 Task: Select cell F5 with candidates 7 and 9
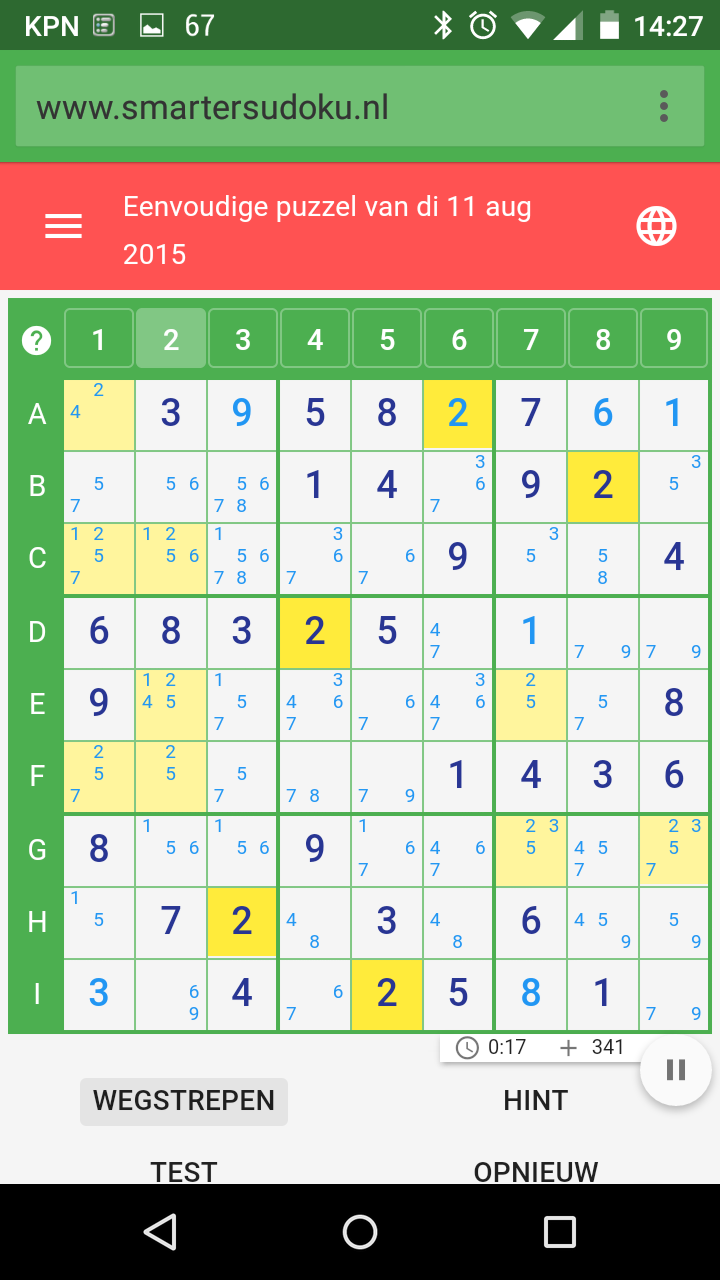(x=387, y=776)
